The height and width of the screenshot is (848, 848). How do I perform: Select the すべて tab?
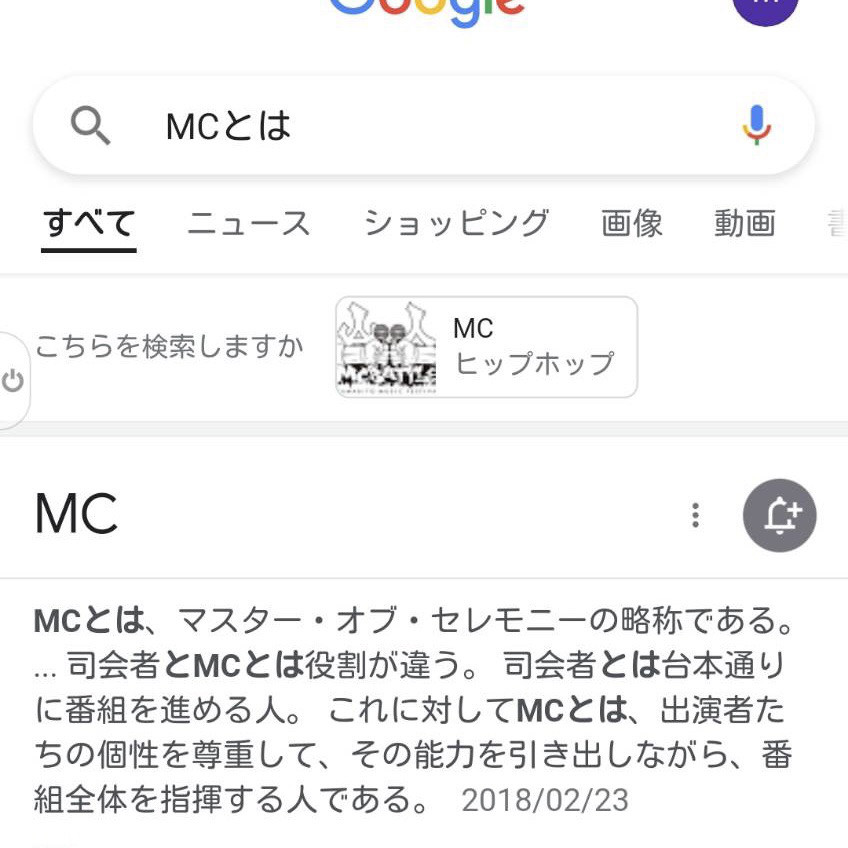pos(89,223)
